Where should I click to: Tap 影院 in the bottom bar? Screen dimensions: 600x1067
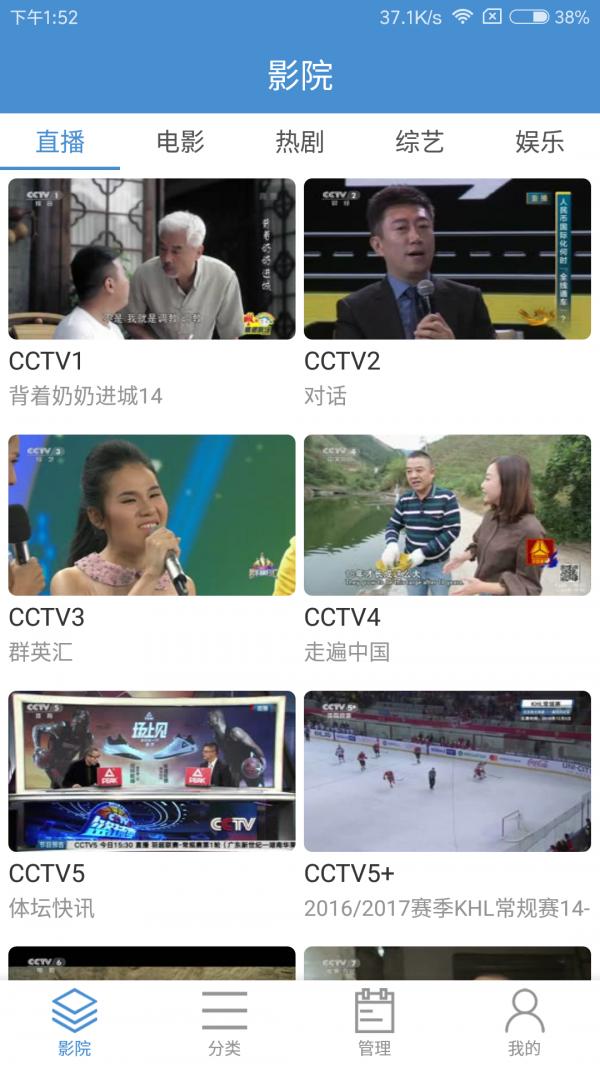[x=75, y=1022]
